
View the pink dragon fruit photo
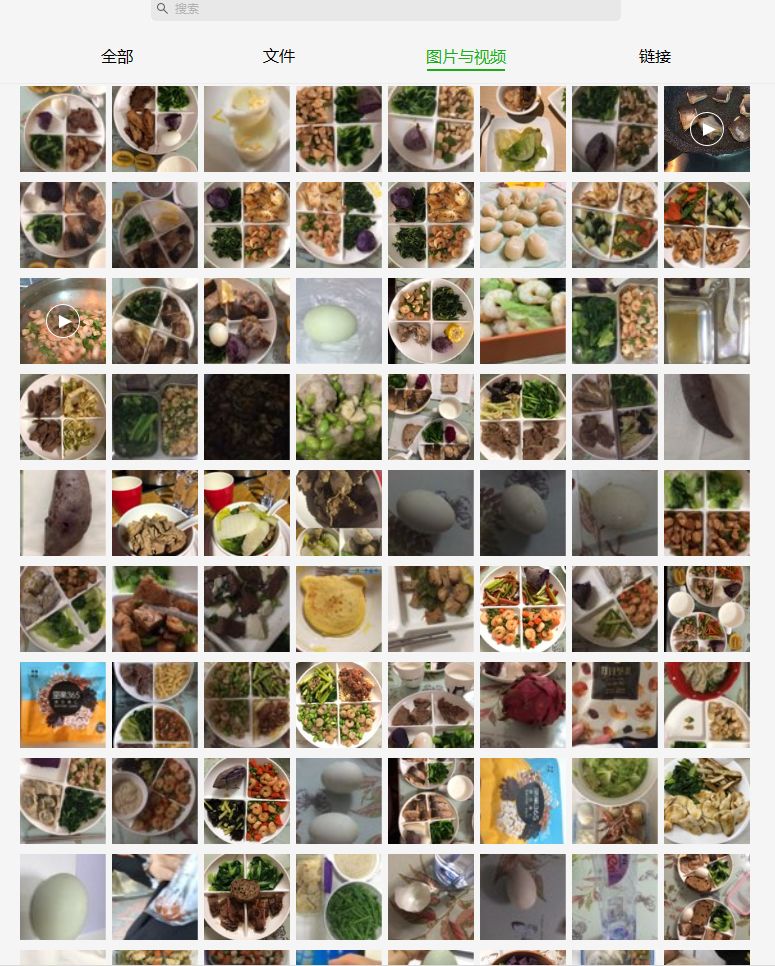[x=523, y=705]
